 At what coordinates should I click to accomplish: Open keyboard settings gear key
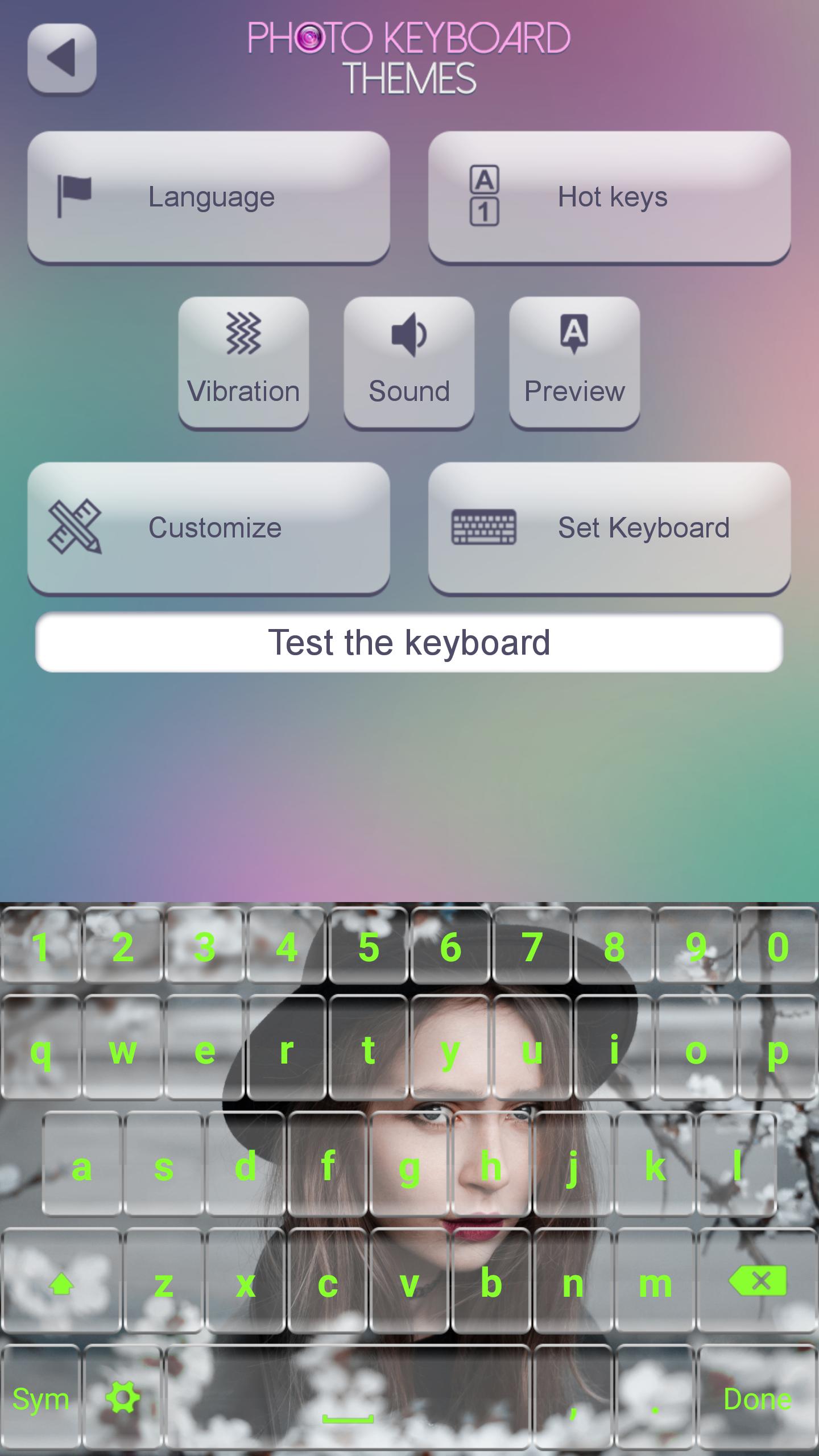[x=123, y=1399]
